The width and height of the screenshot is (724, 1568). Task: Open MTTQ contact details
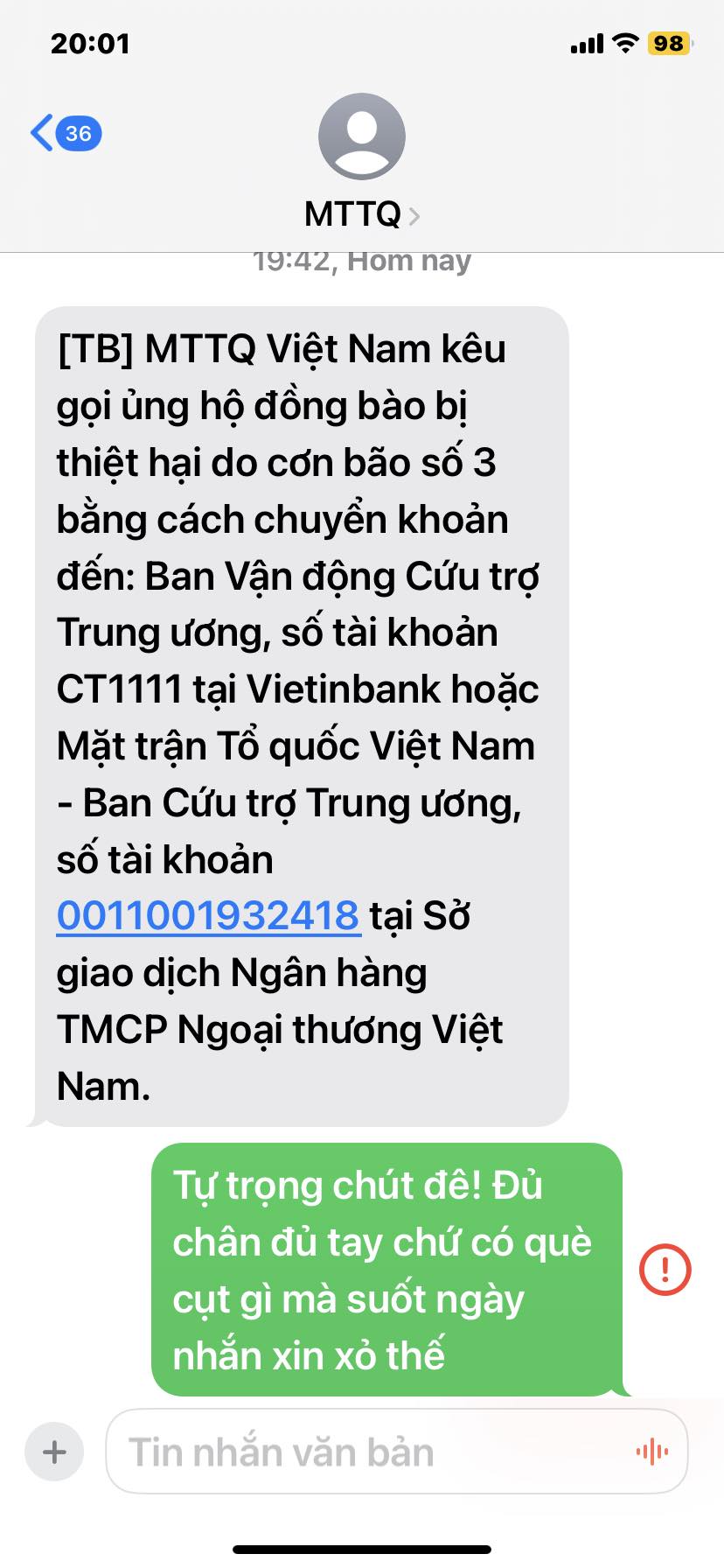coord(361,214)
